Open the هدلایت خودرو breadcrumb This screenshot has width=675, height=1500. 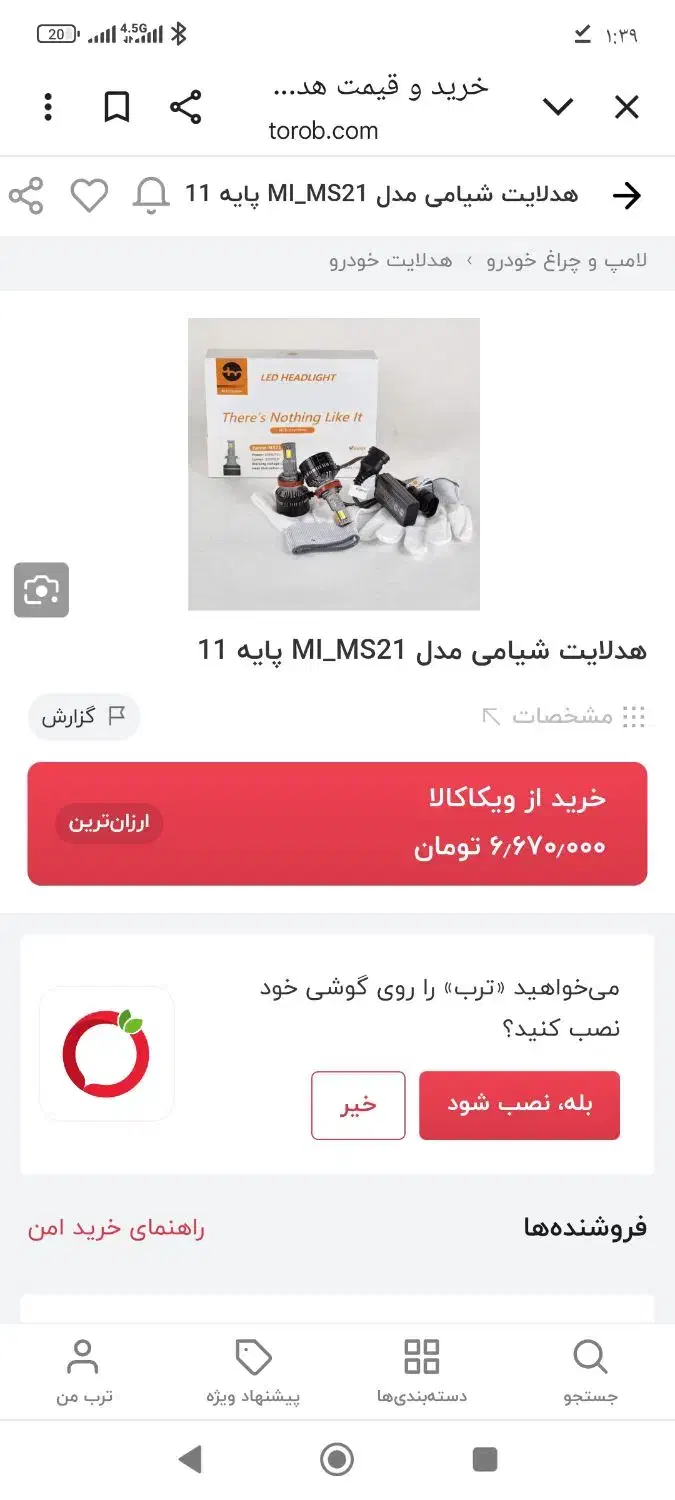click(x=390, y=262)
